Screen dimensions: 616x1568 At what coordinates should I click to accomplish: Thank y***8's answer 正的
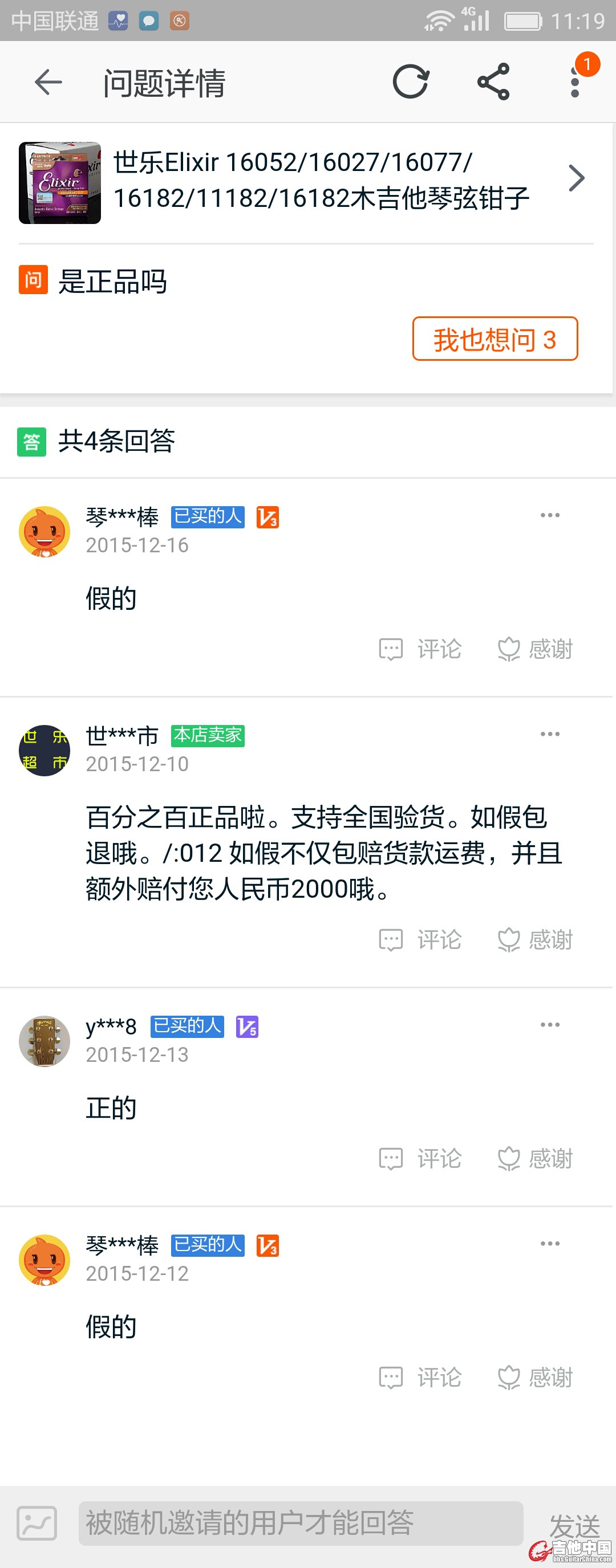coord(535,1159)
